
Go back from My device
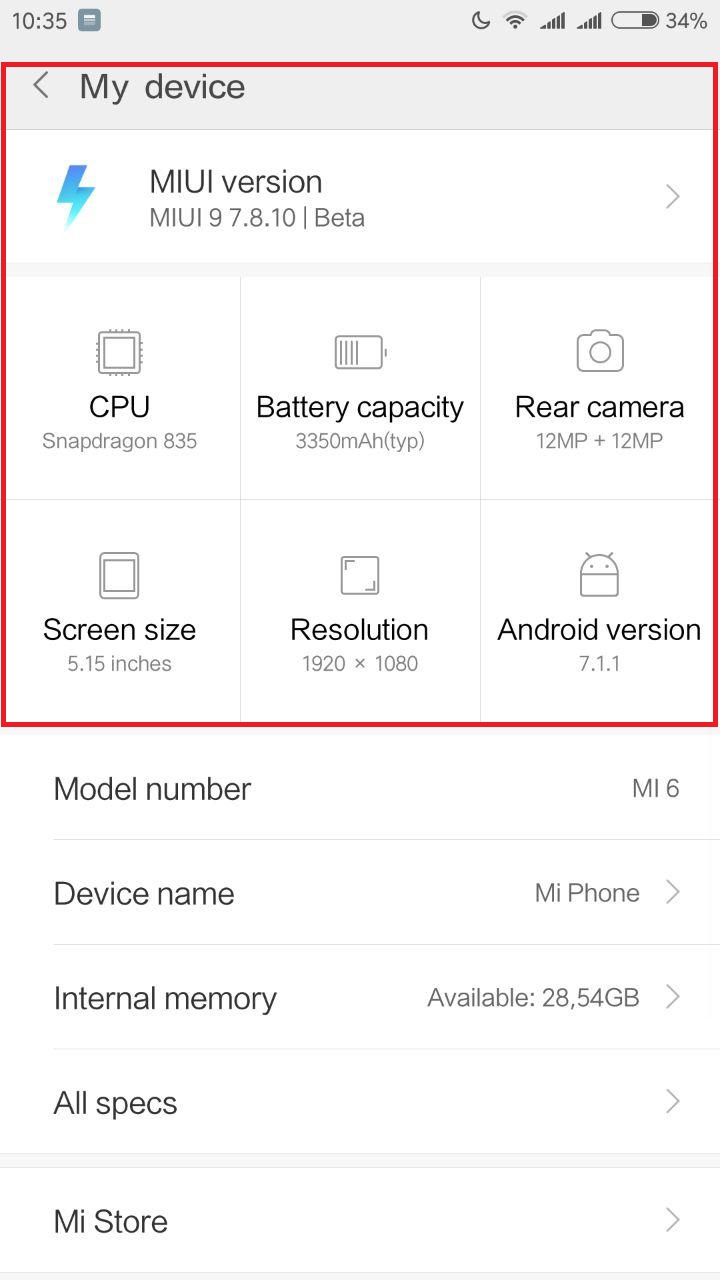[41, 86]
